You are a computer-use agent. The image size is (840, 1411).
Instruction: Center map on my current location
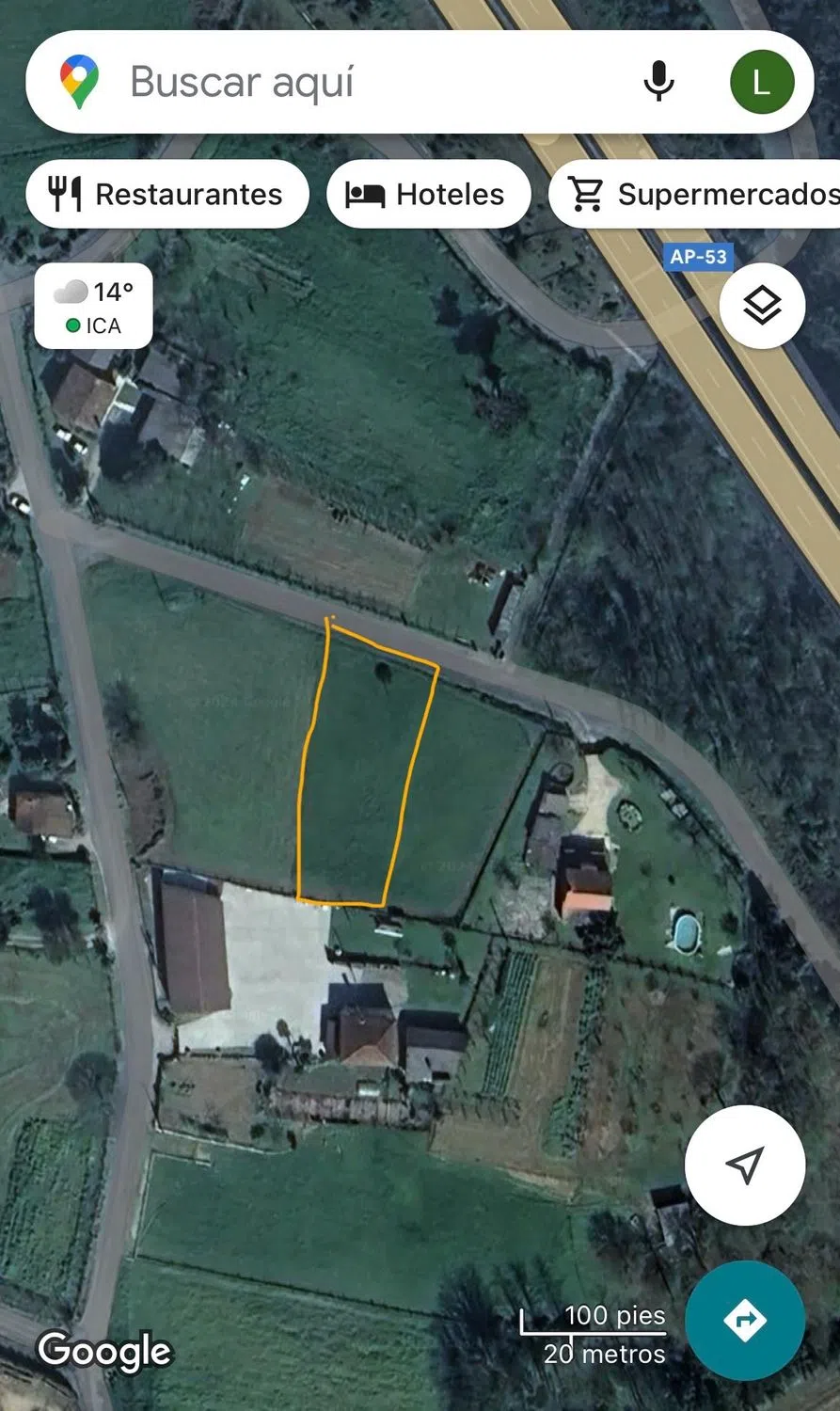[x=744, y=1165]
